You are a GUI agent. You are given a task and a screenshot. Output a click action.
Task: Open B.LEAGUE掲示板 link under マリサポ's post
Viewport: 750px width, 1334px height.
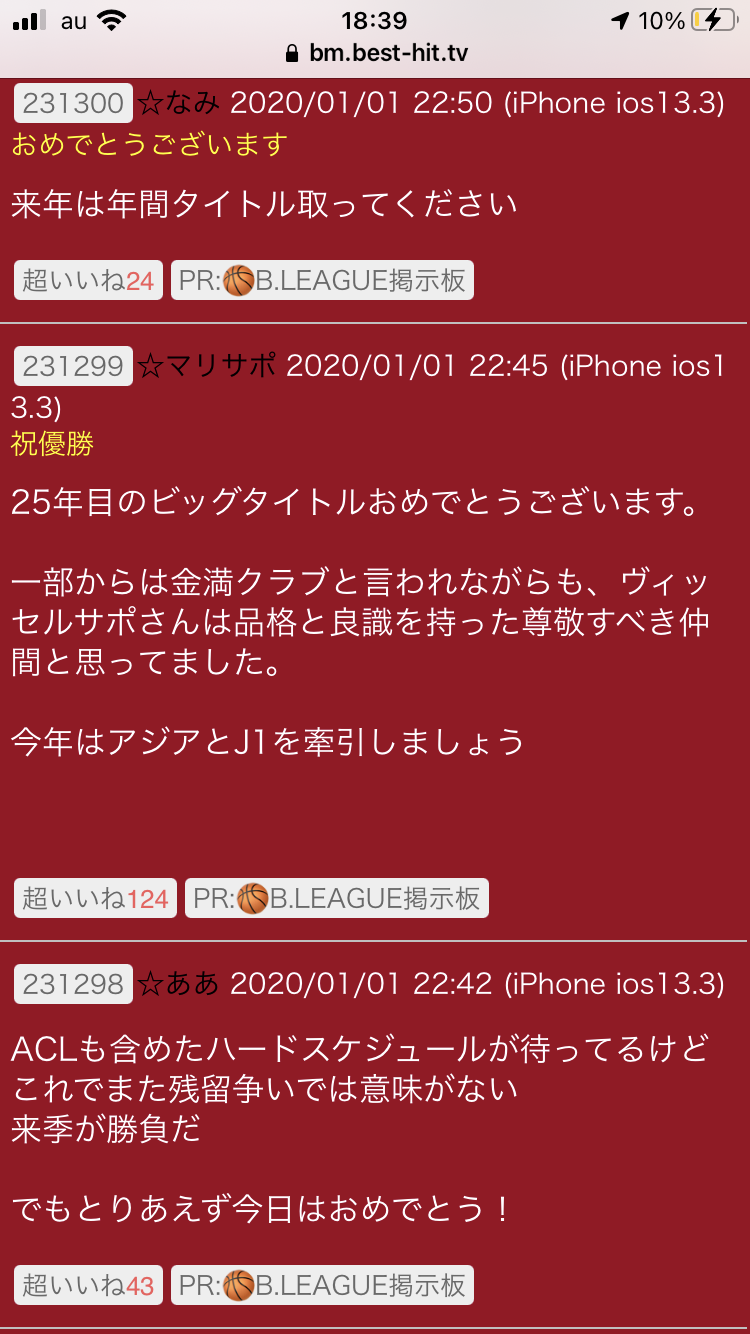pyautogui.click(x=336, y=899)
